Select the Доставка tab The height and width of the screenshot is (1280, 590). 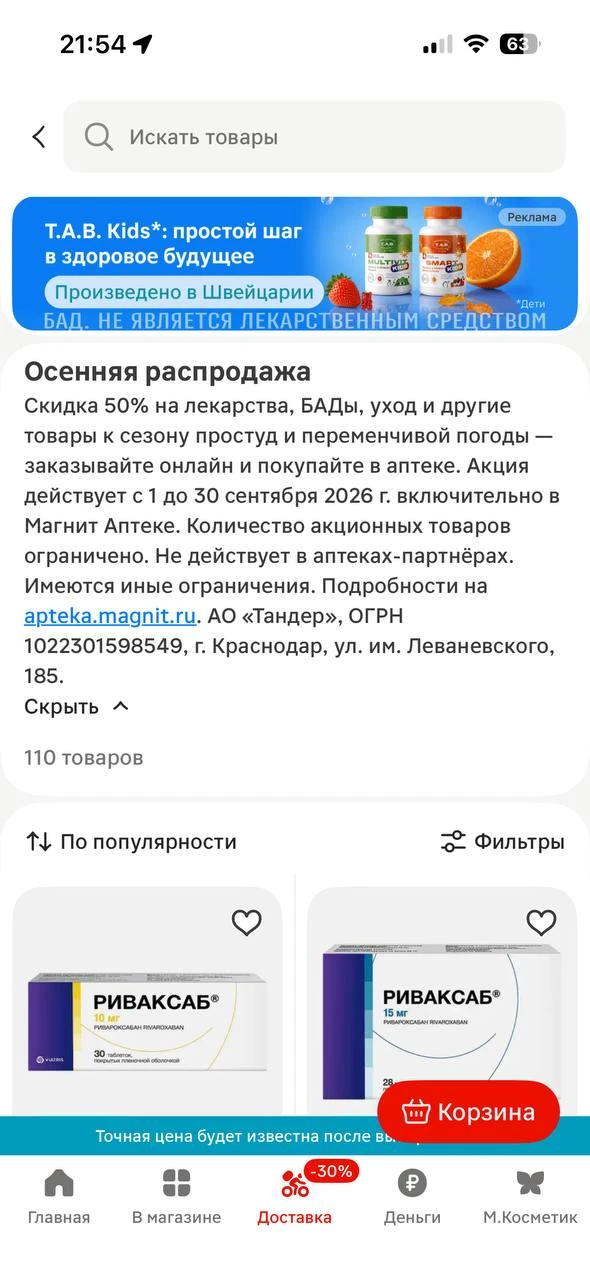pyautogui.click(x=295, y=1197)
